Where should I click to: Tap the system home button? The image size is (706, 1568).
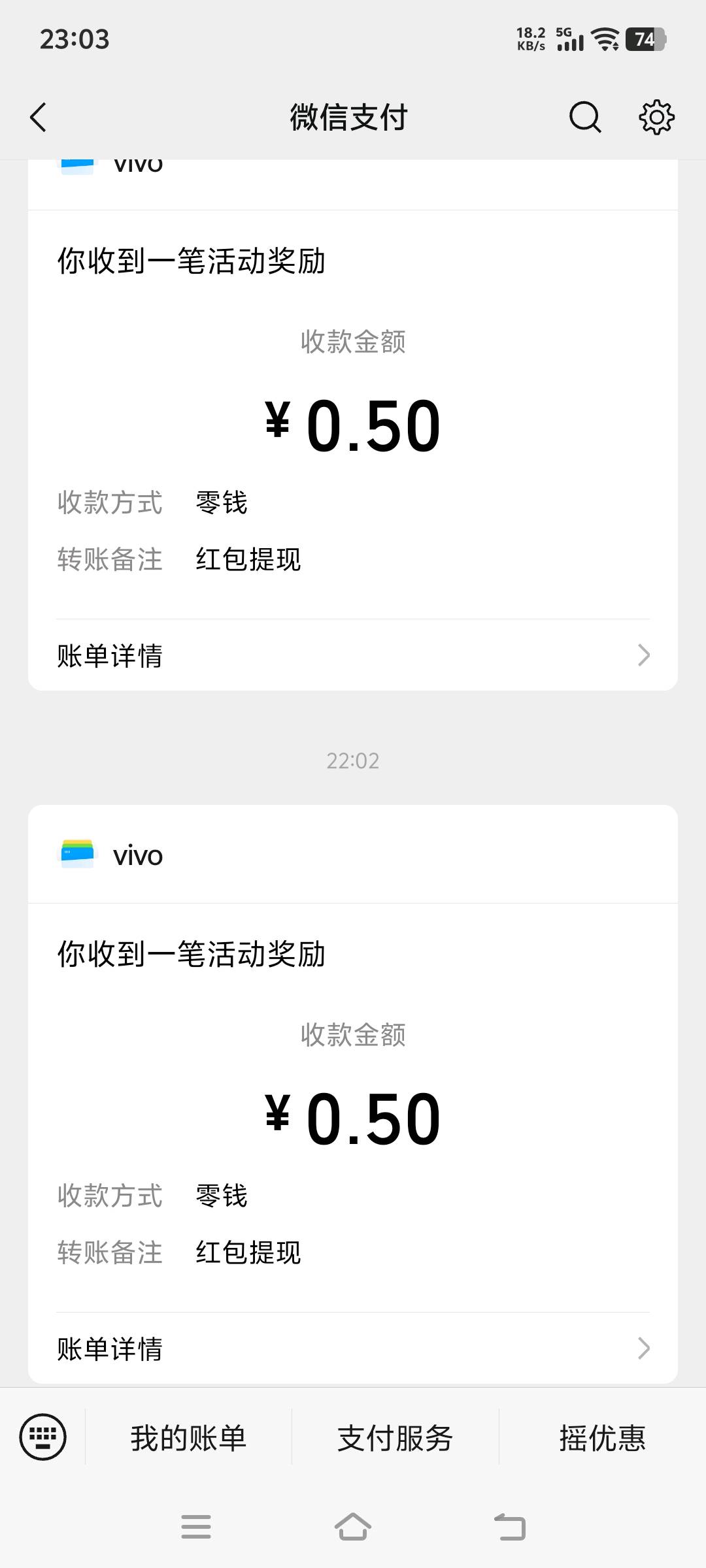[x=353, y=1527]
